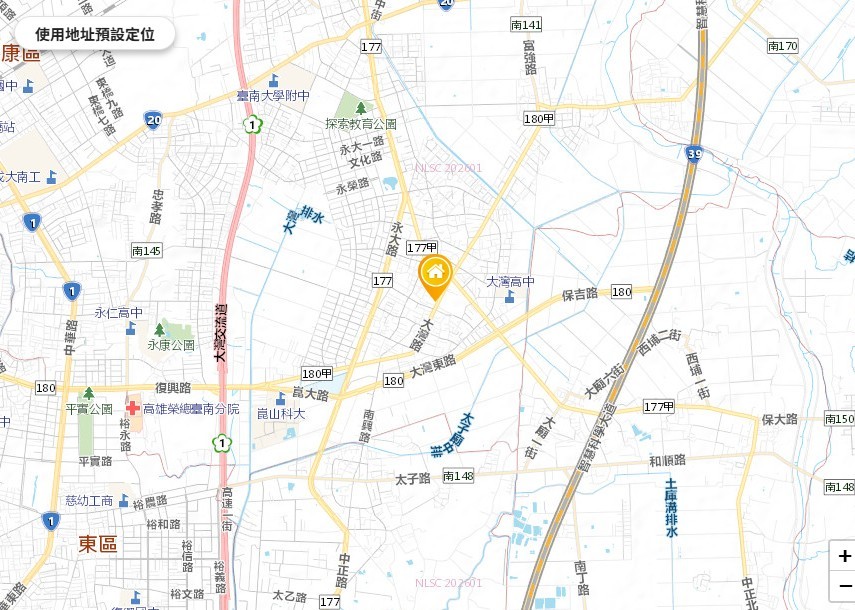Tap the 使用地址預設定位 button
The width and height of the screenshot is (855, 610).
(95, 34)
